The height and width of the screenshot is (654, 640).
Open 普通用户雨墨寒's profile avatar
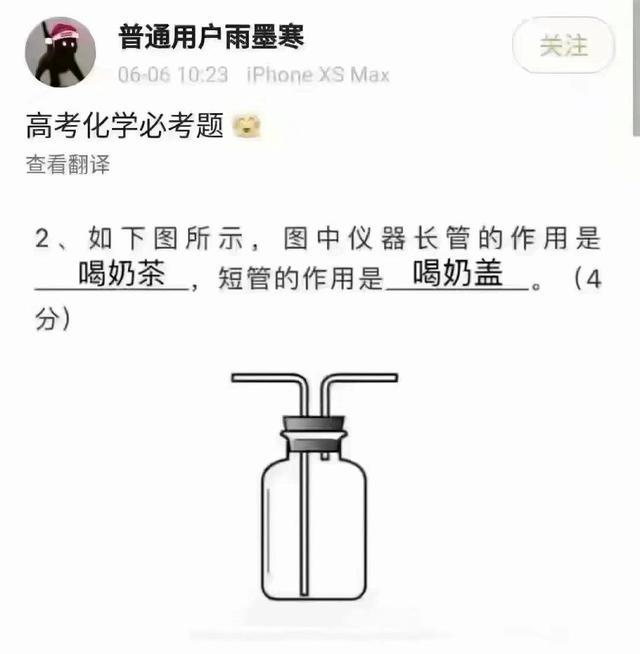pyautogui.click(x=60, y=52)
